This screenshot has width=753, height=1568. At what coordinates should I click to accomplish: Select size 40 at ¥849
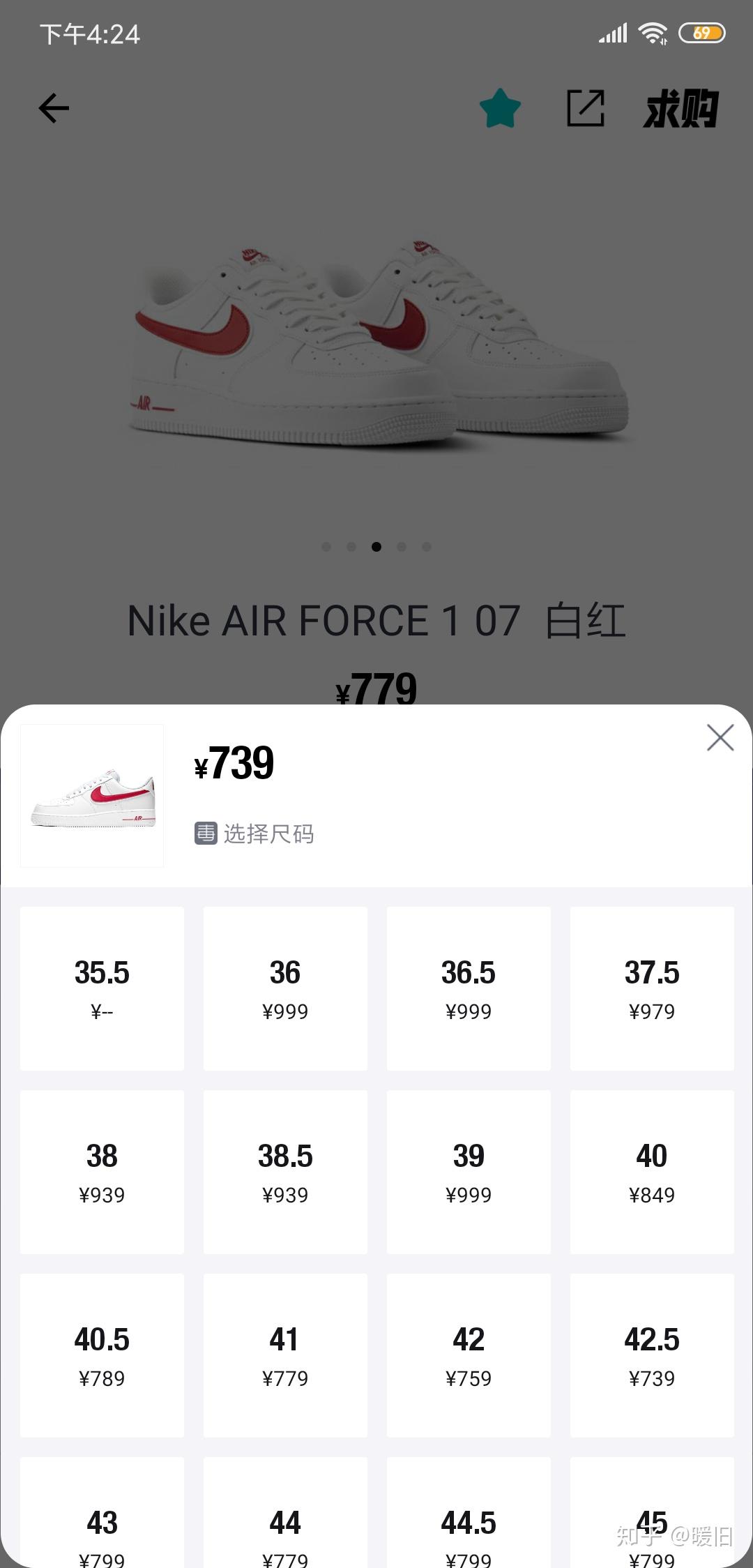point(652,1171)
